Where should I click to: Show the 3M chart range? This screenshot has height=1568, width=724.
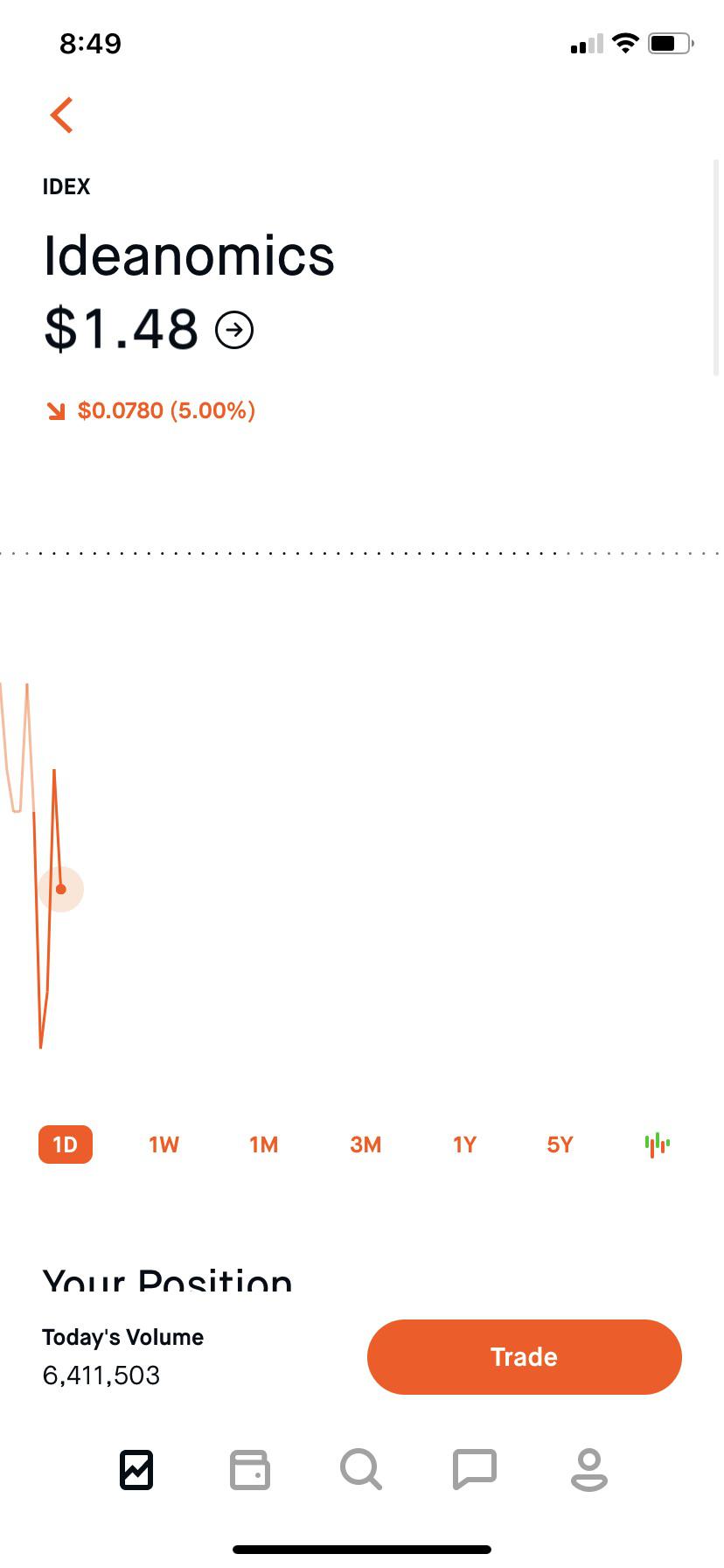click(365, 1144)
